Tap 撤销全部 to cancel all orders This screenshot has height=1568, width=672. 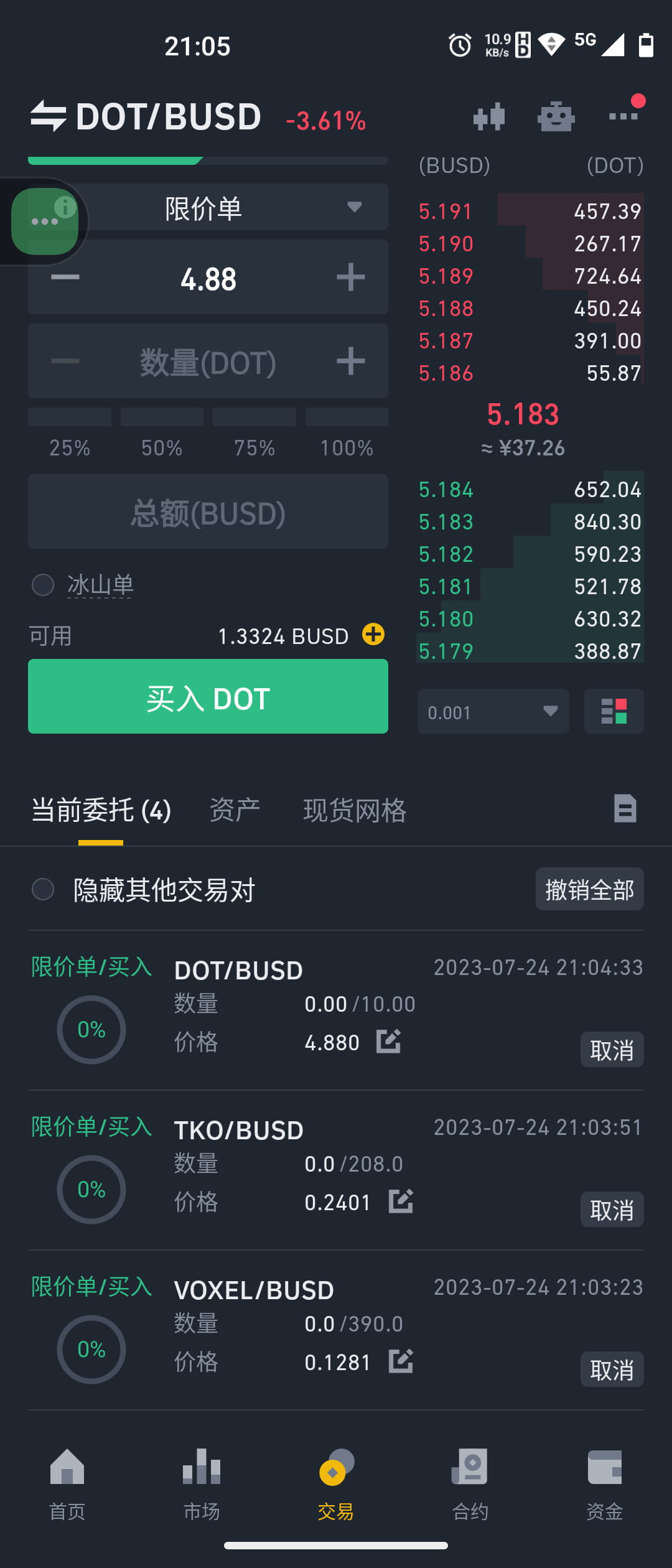[589, 889]
